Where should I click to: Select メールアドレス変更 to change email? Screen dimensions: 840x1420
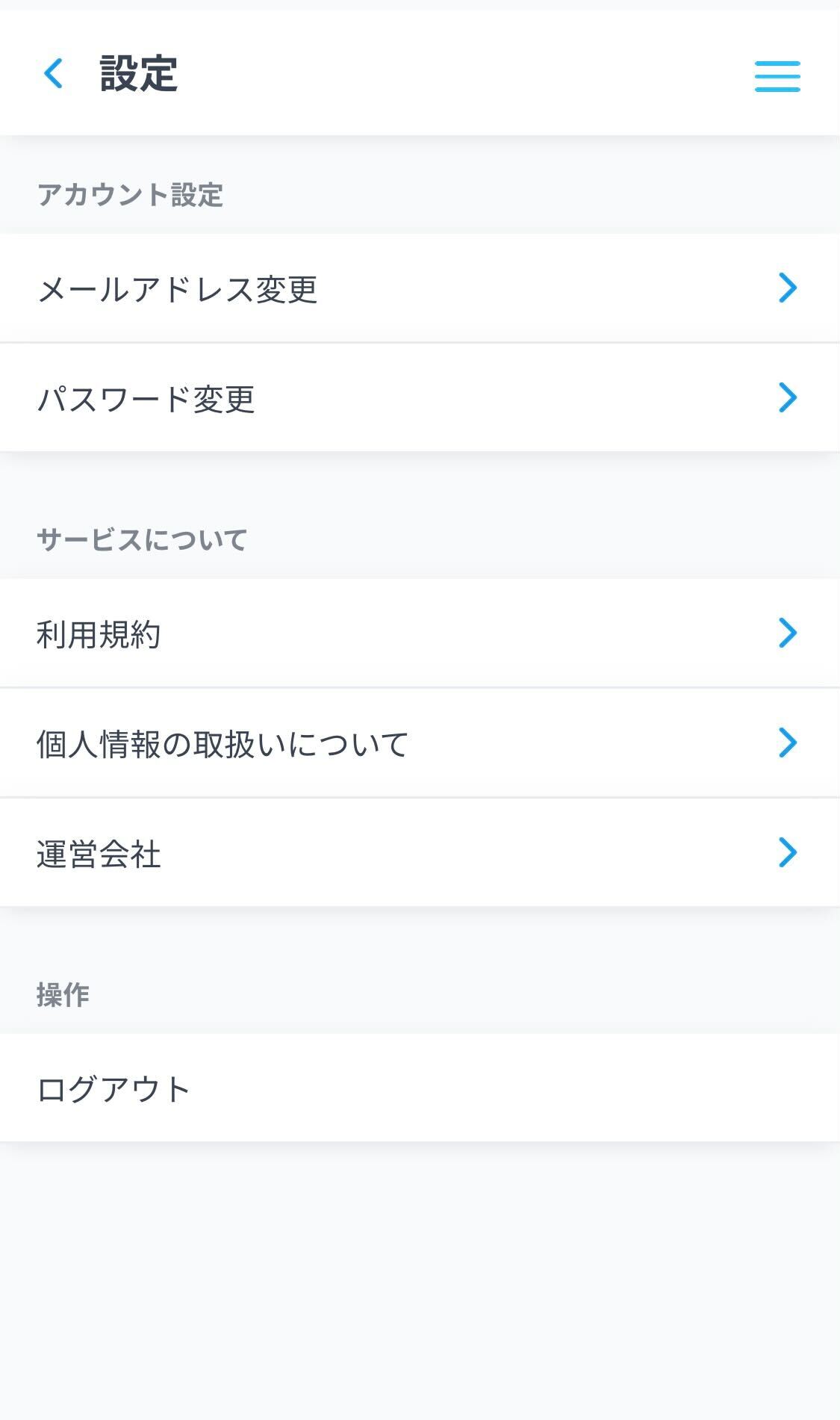pyautogui.click(x=179, y=288)
